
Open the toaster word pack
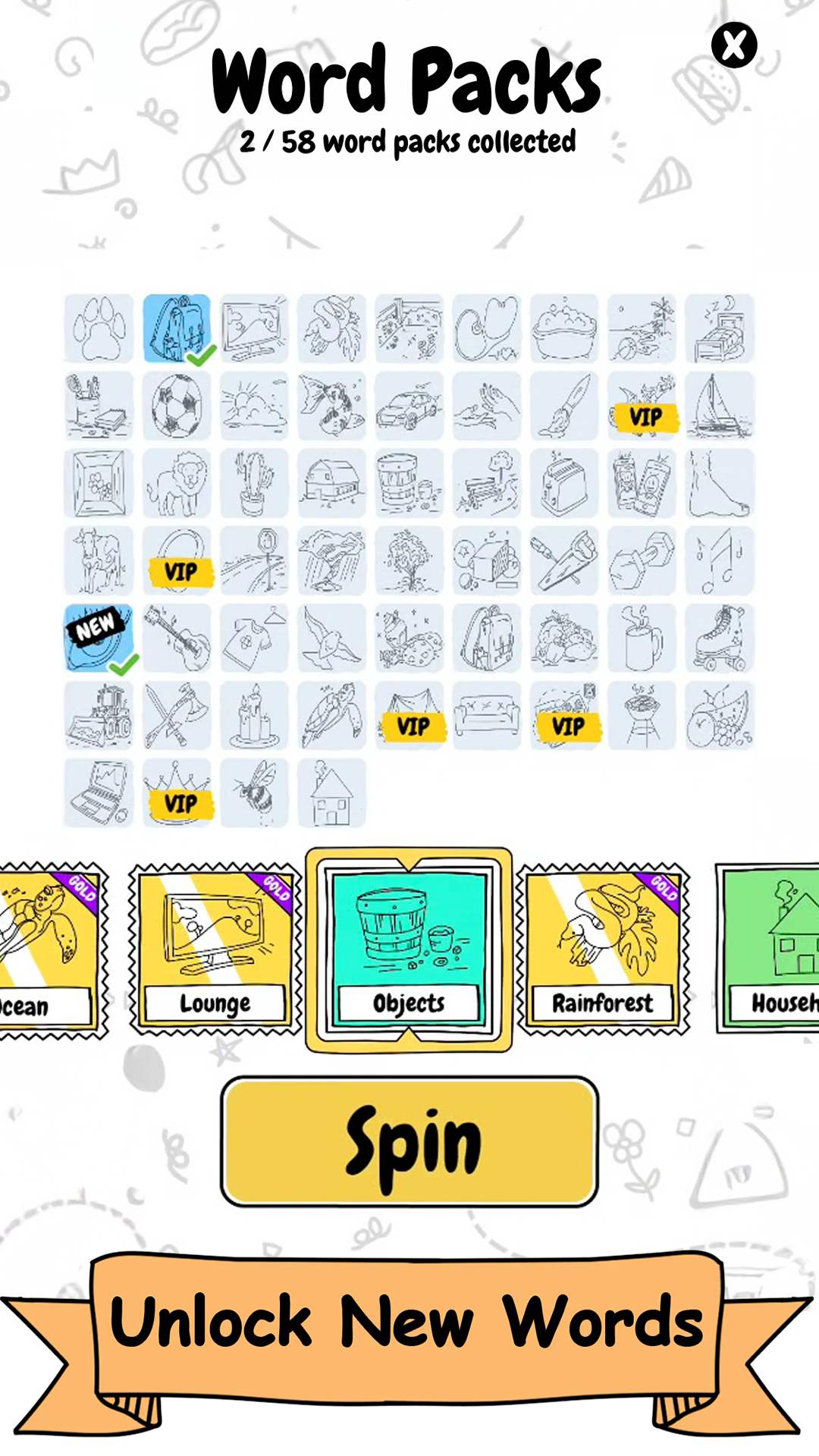coord(564,483)
